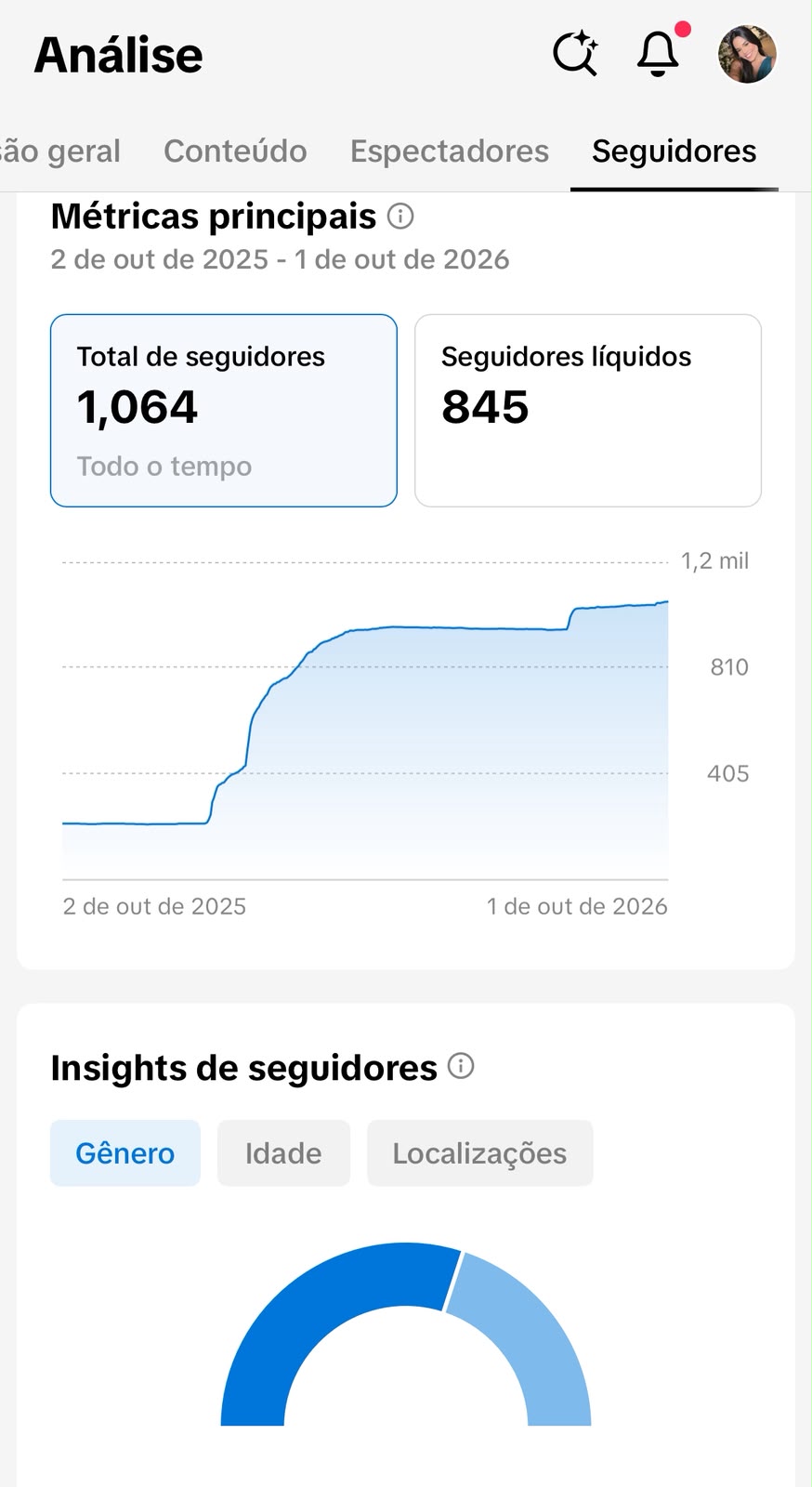
Task: Switch to the Espectadores tab
Action: pyautogui.click(x=450, y=151)
